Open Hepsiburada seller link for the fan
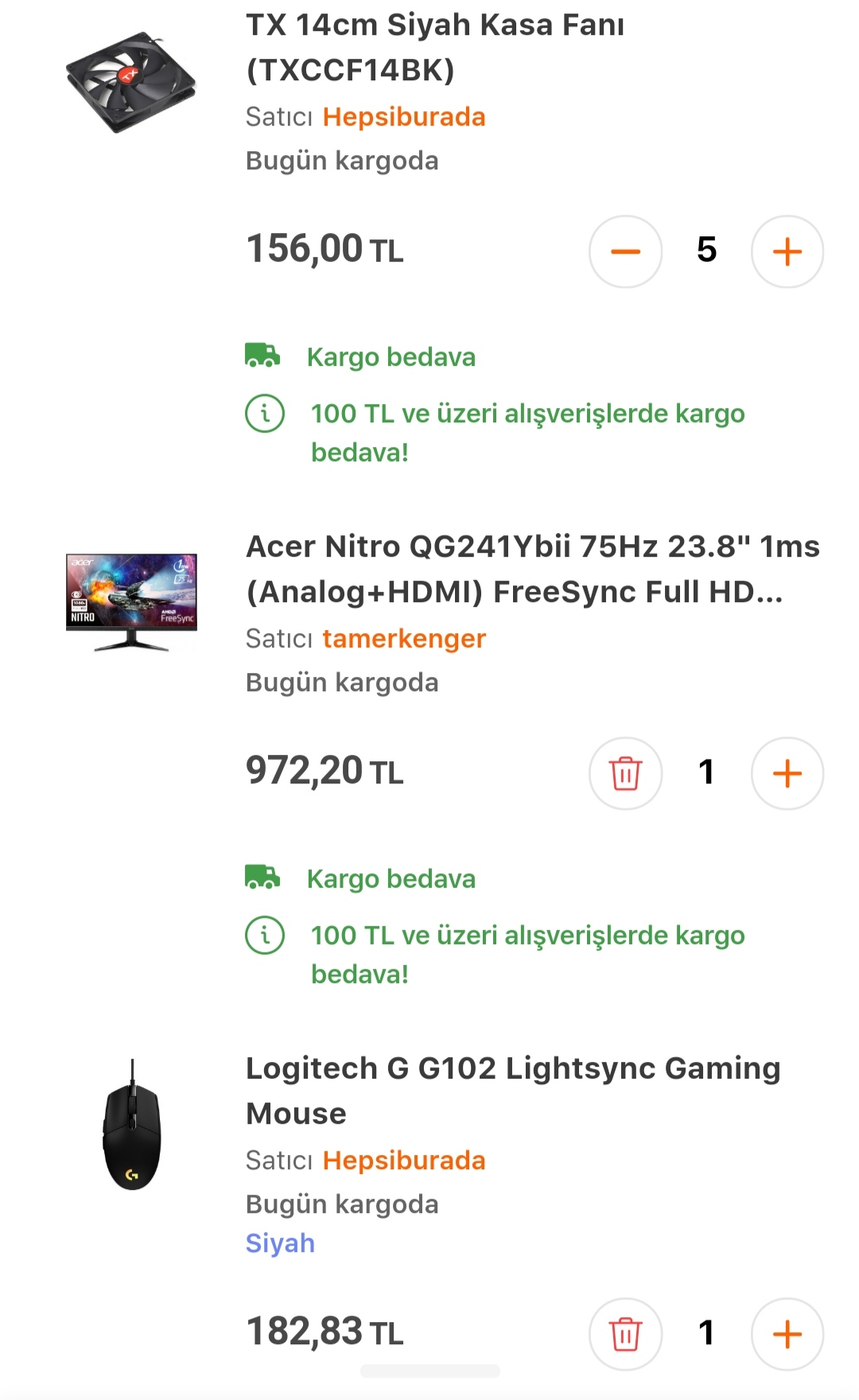Image resolution: width=859 pixels, height=1400 pixels. 404,117
